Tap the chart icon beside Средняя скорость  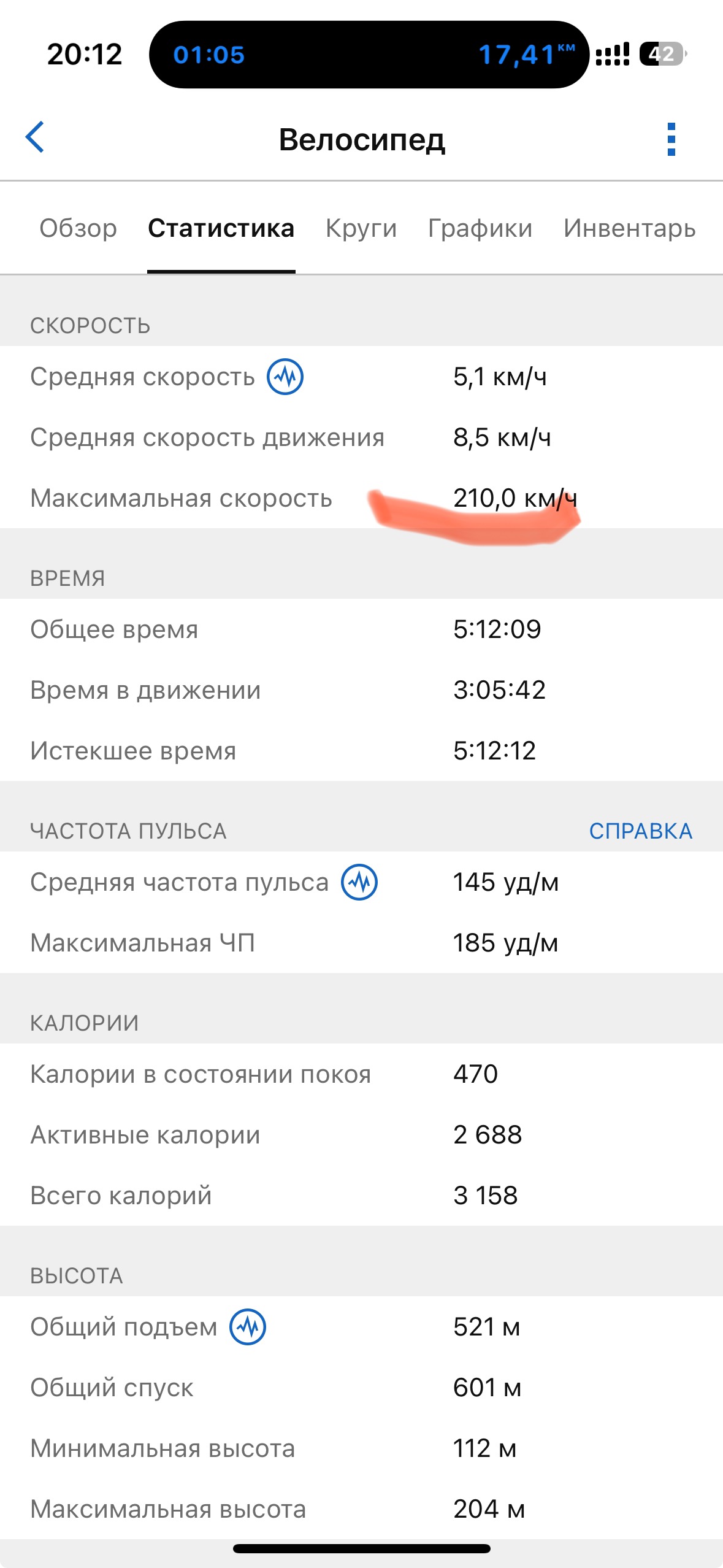(285, 376)
